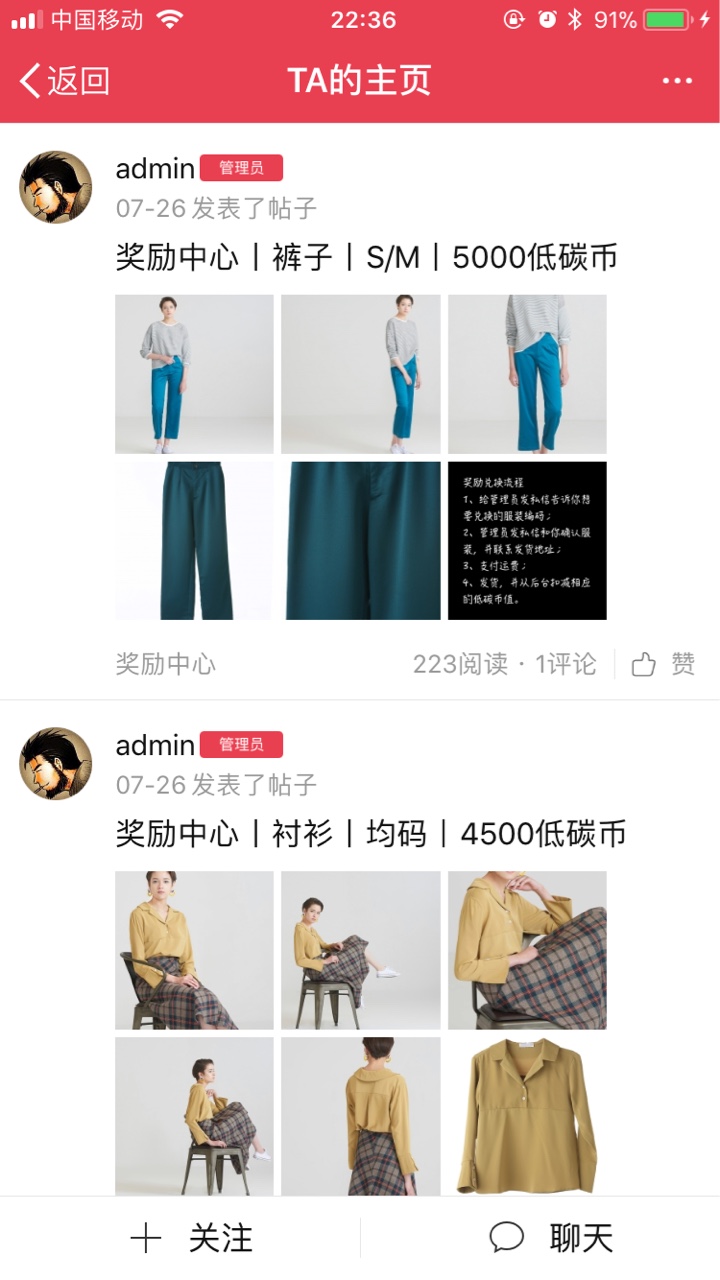The height and width of the screenshot is (1280, 720).
Task: Open the flat-lay yellow shirt product image
Action: (x=527, y=1116)
